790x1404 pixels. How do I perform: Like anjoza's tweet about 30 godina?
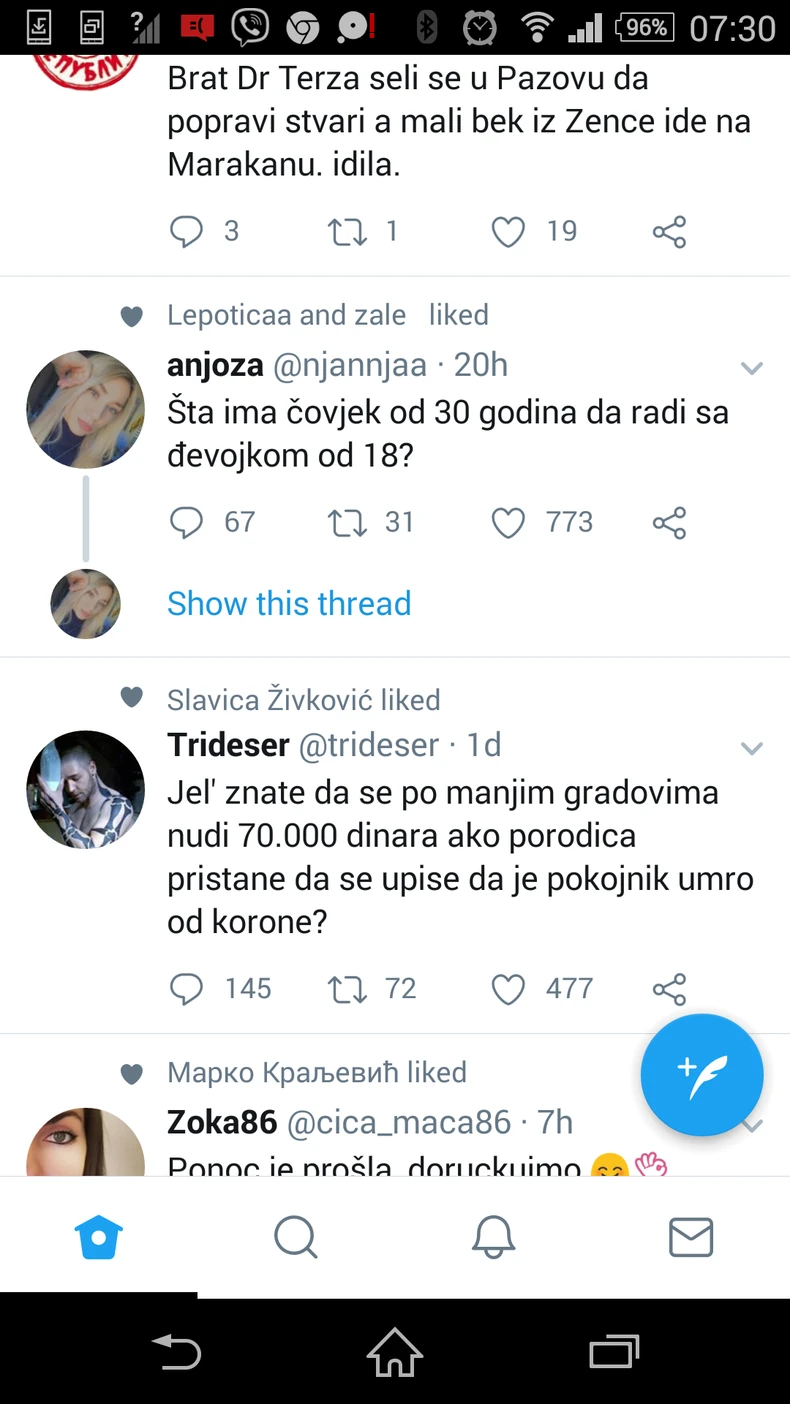point(507,522)
